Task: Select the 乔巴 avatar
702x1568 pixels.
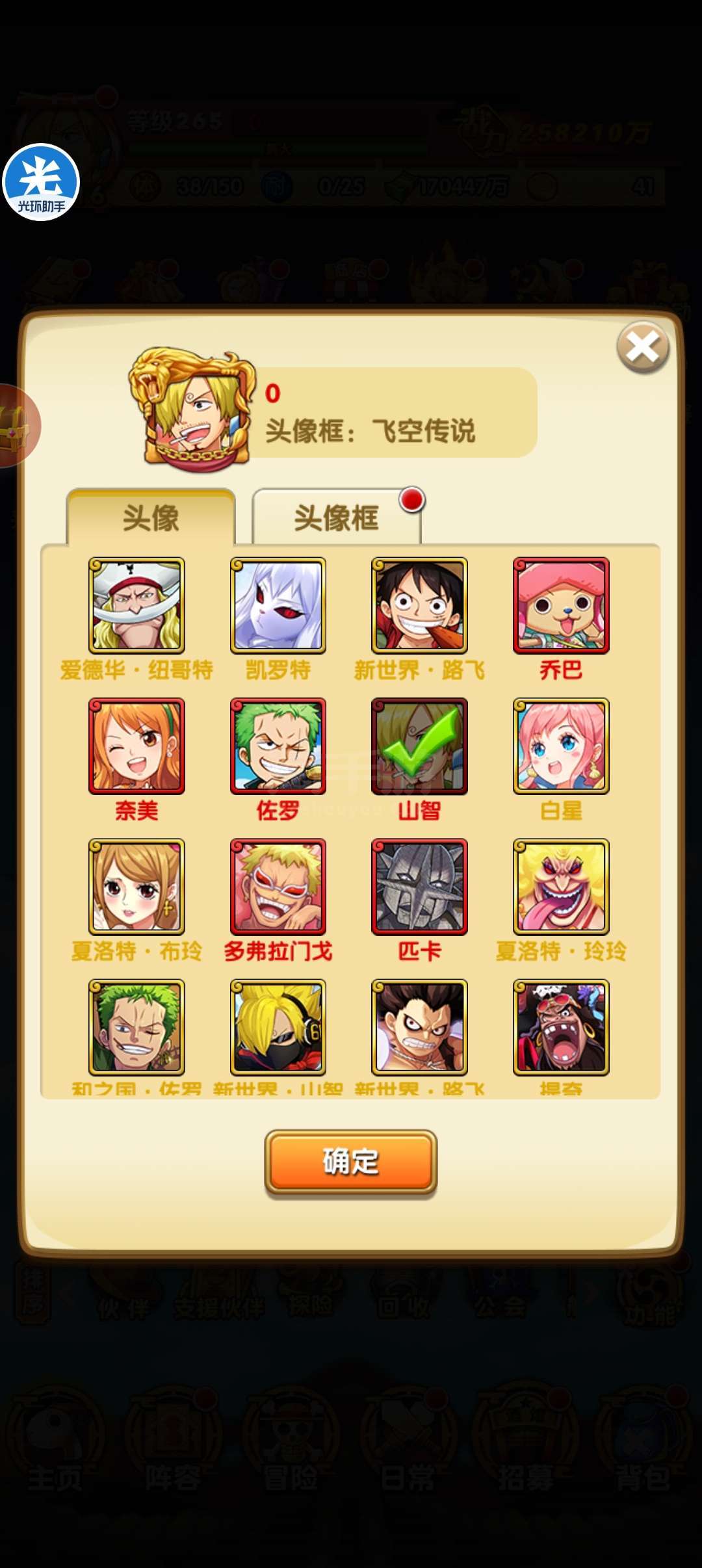Action: pos(561,605)
